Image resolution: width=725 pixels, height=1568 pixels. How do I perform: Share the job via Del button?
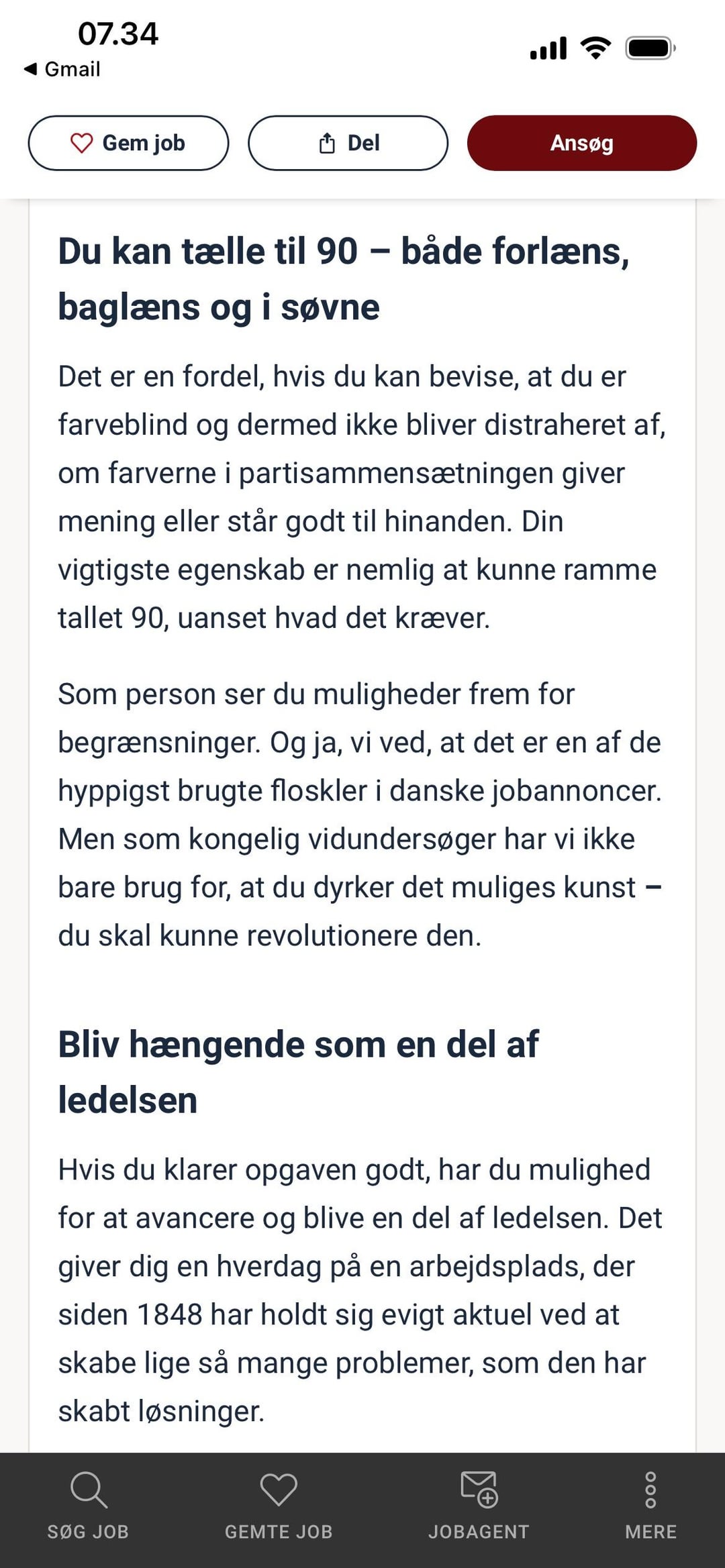[348, 143]
